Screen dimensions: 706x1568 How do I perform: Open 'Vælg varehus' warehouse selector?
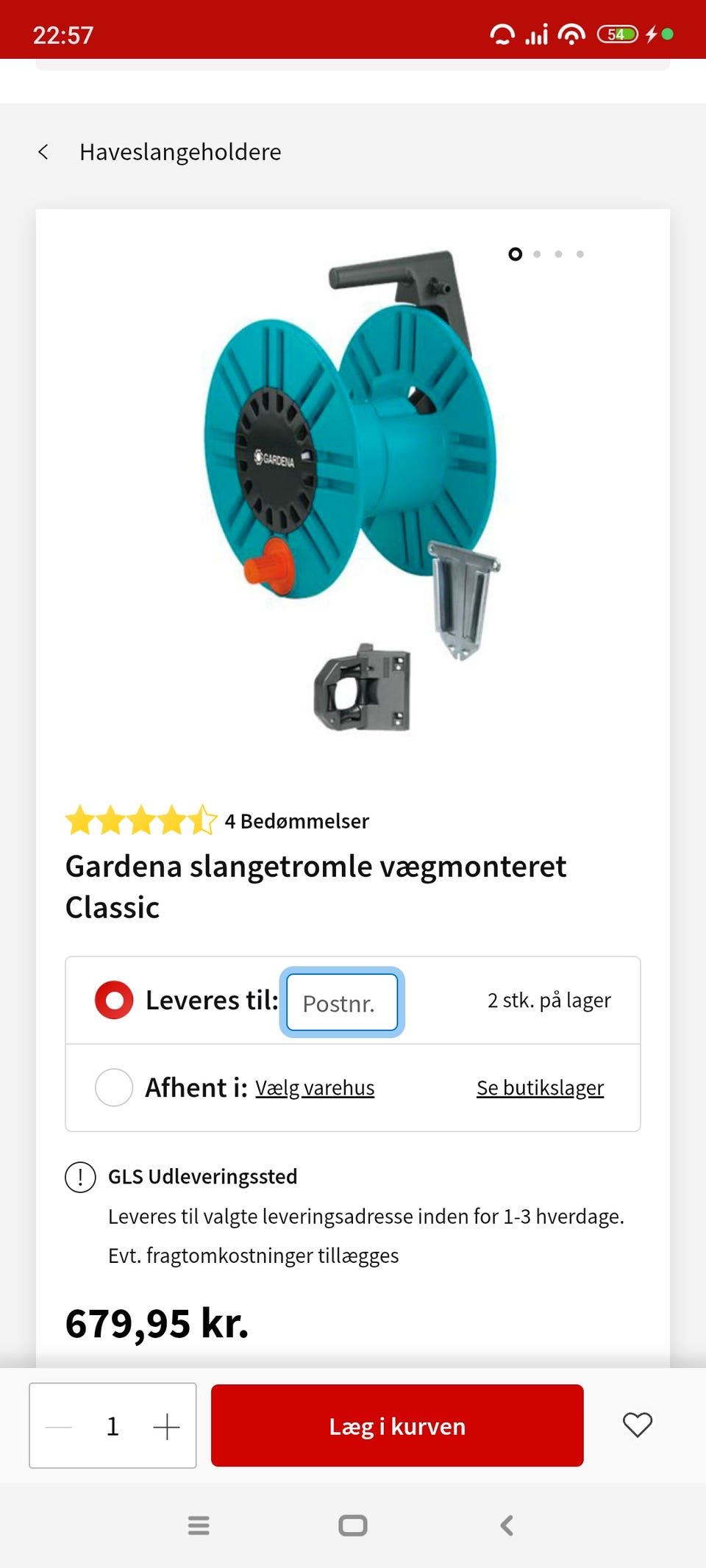coord(315,1088)
